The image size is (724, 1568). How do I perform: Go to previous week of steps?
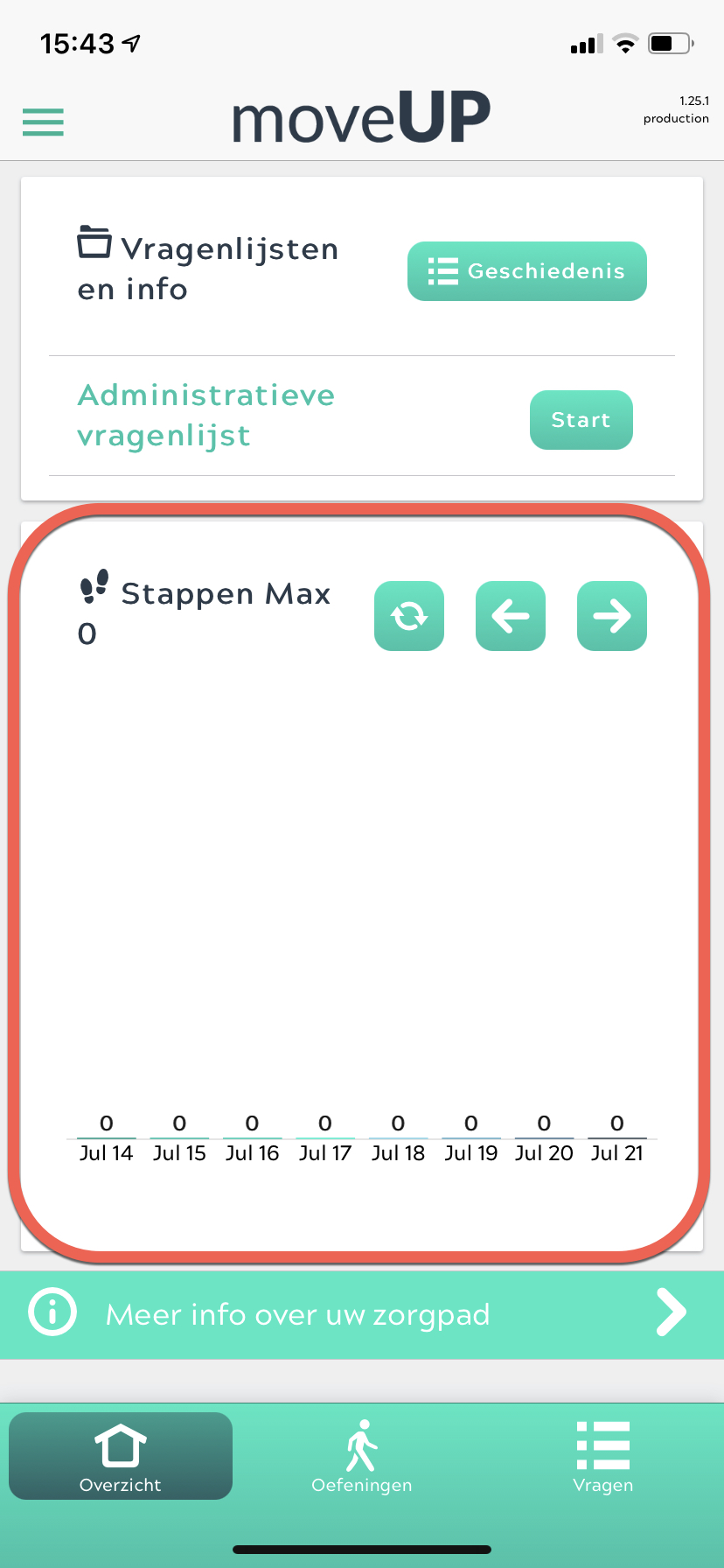click(x=511, y=616)
